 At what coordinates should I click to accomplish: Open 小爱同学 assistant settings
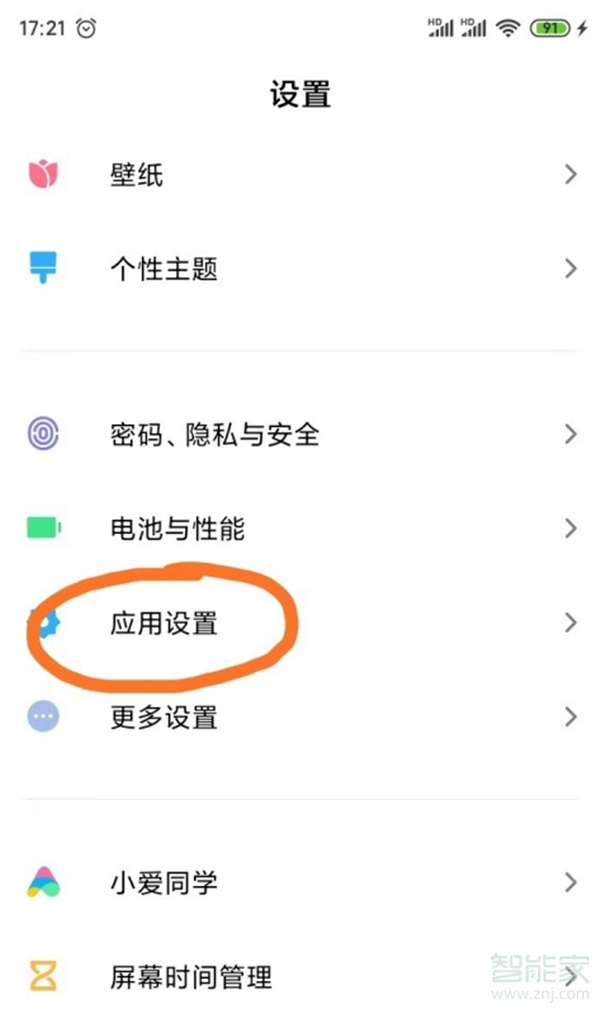pyautogui.click(x=300, y=882)
